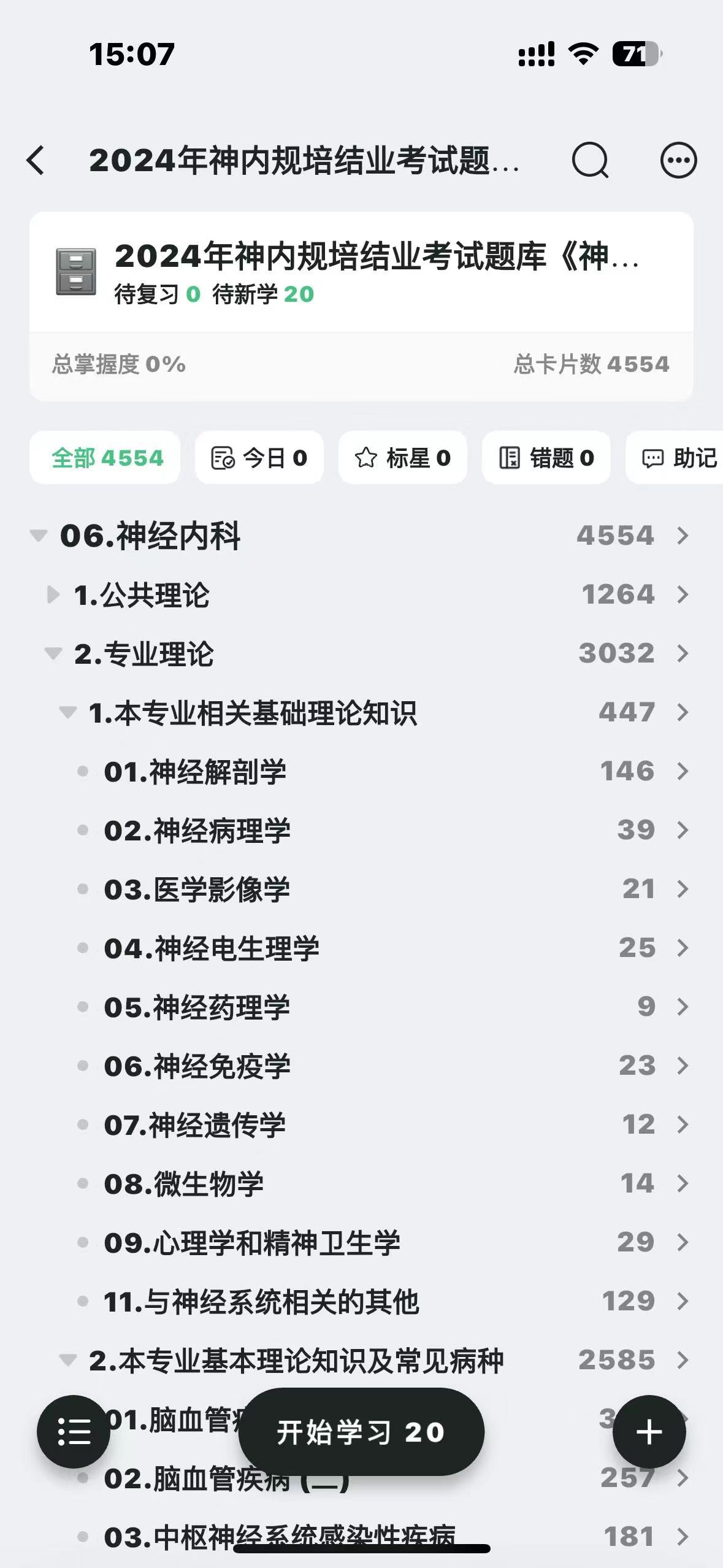Go back using the top-left arrow

(36, 161)
